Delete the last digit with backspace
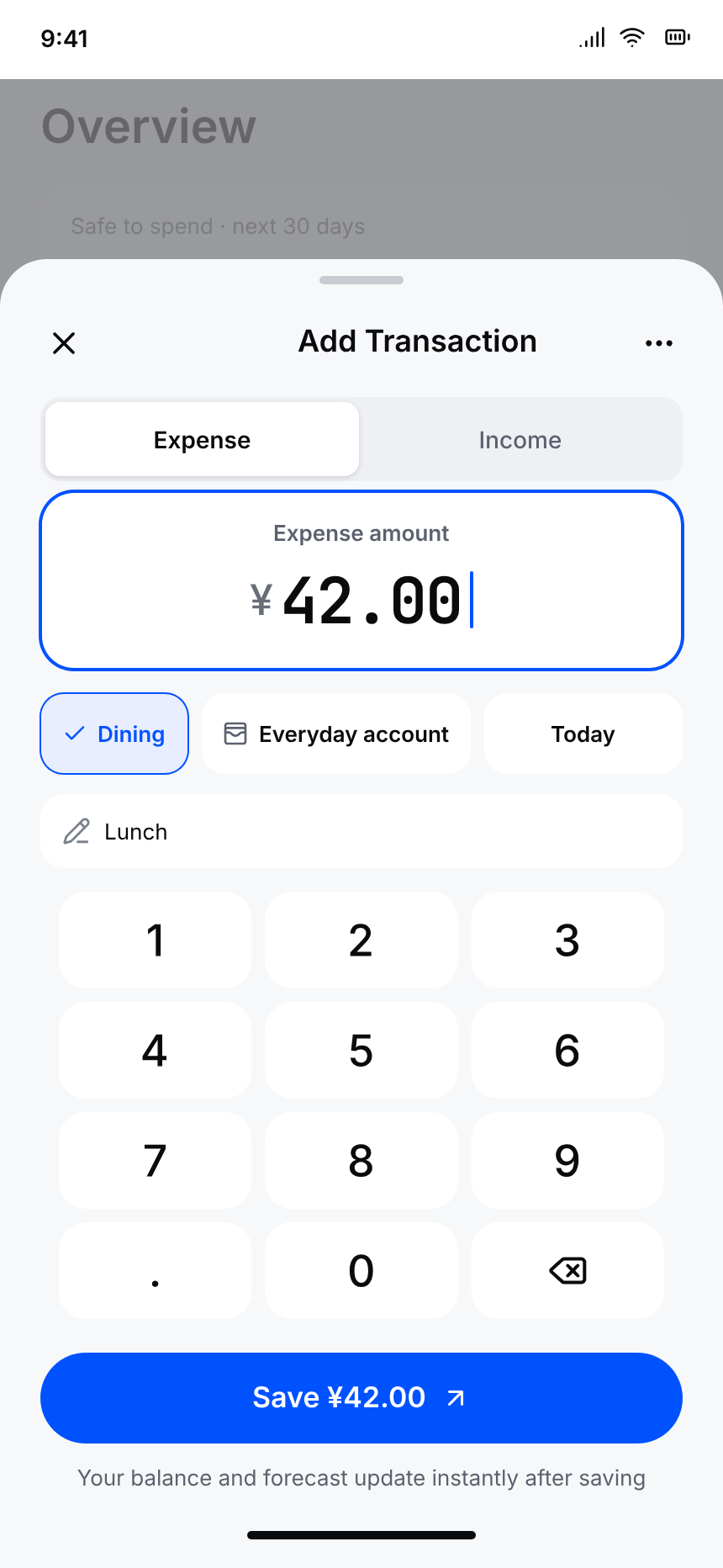The width and height of the screenshot is (723, 1568). coord(567,1270)
